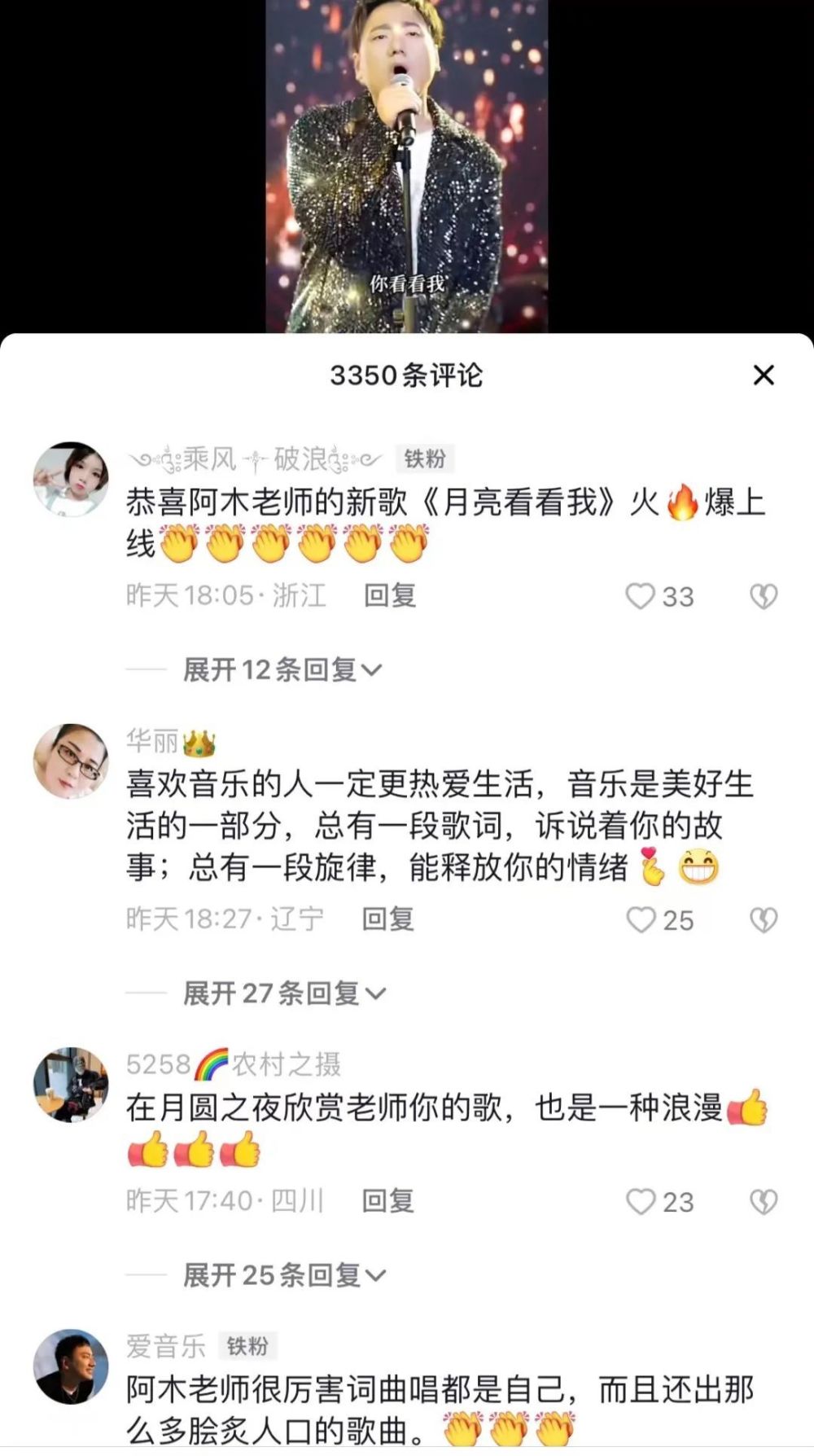The height and width of the screenshot is (1456, 814).
Task: Expand 展开27条回复
Action: pyautogui.click(x=283, y=993)
